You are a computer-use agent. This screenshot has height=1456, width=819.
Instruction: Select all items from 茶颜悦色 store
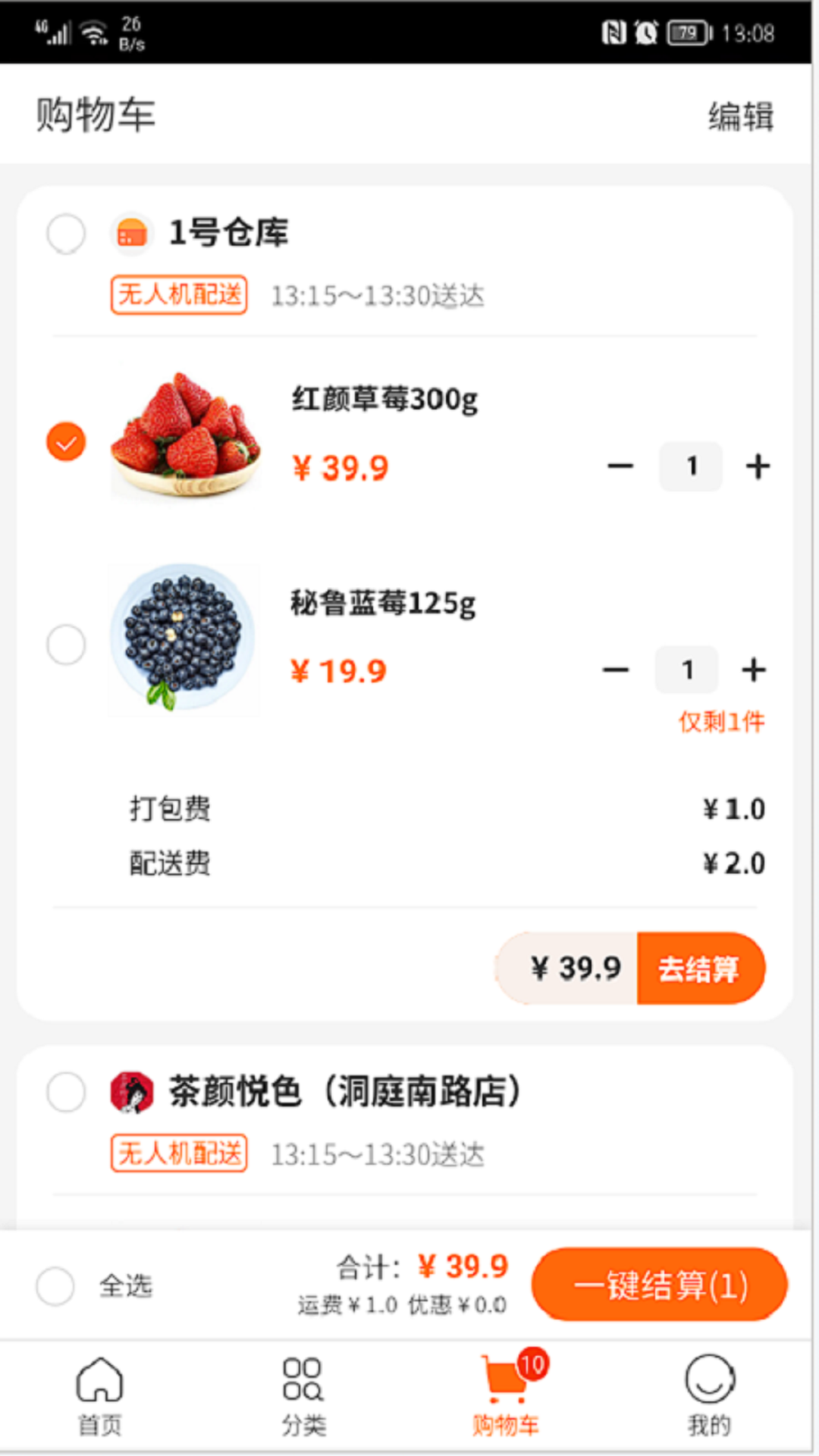[x=66, y=1092]
